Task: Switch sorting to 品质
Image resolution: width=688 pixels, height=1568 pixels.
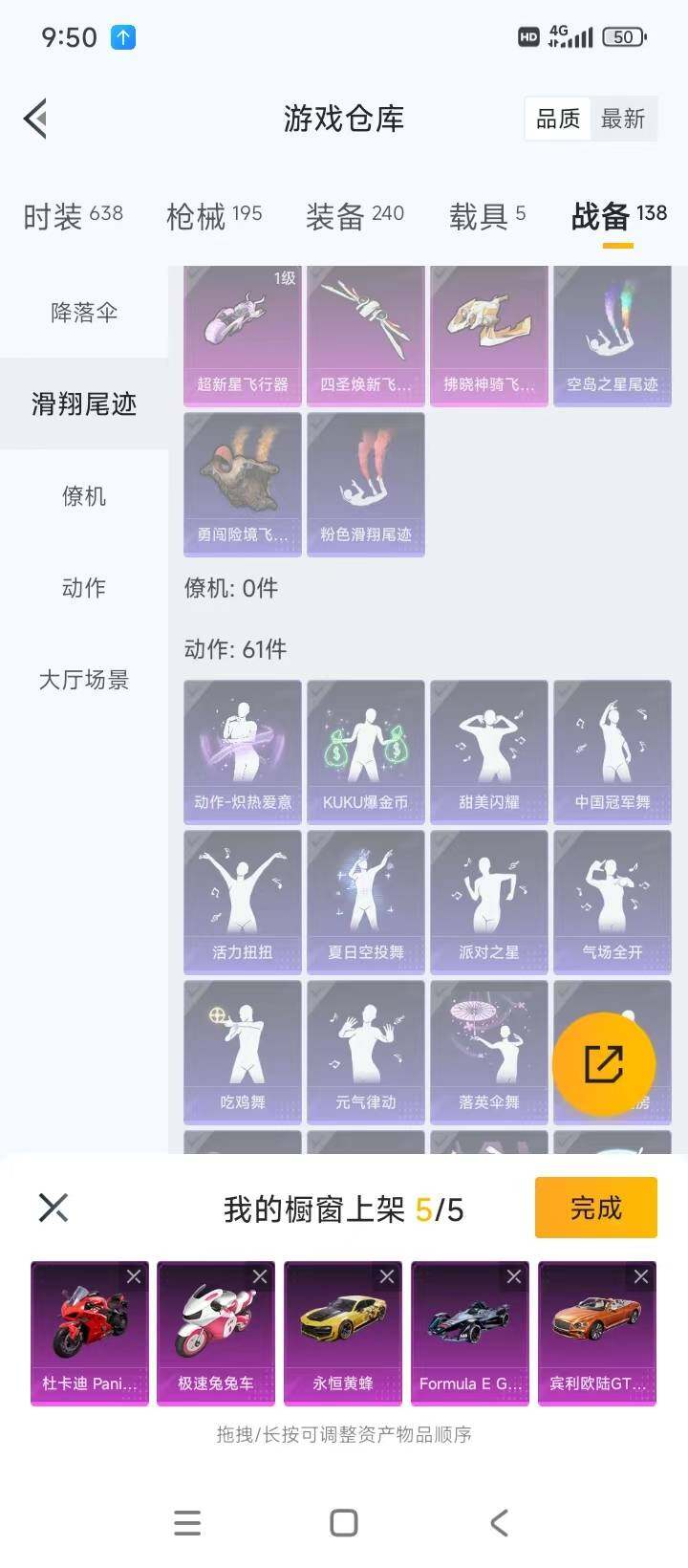Action: click(x=557, y=118)
